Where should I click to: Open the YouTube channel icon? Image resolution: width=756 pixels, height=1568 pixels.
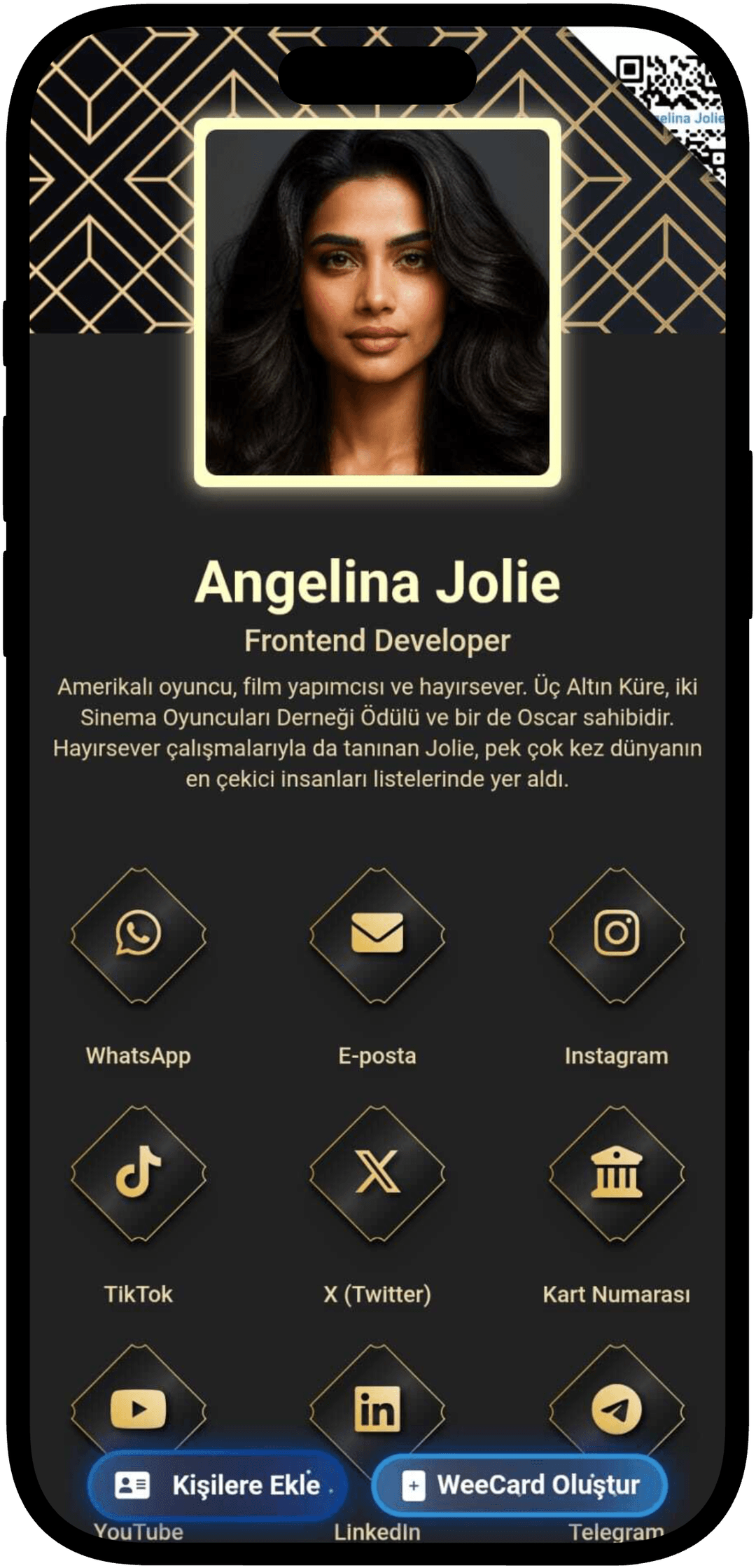coord(139,1408)
